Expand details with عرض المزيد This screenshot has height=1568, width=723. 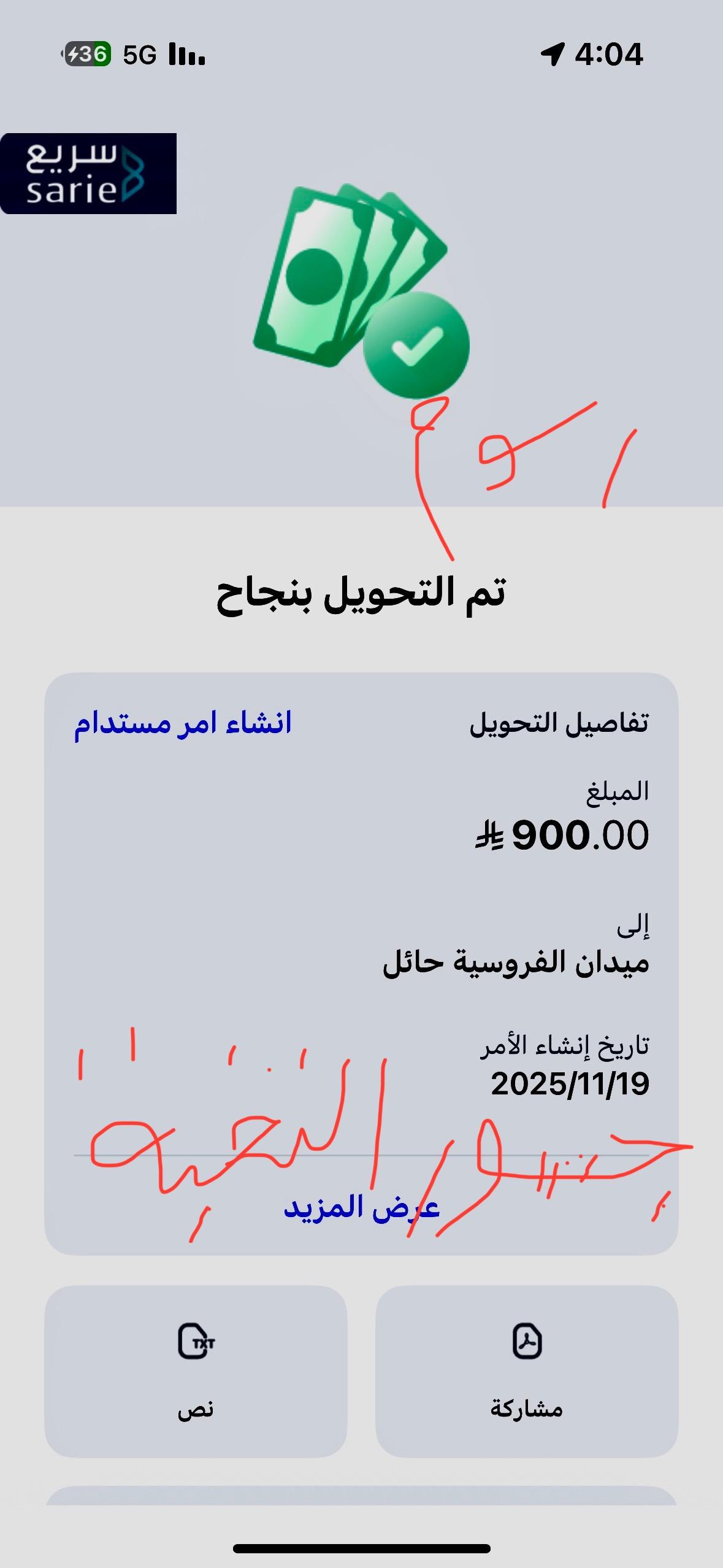point(361,1207)
